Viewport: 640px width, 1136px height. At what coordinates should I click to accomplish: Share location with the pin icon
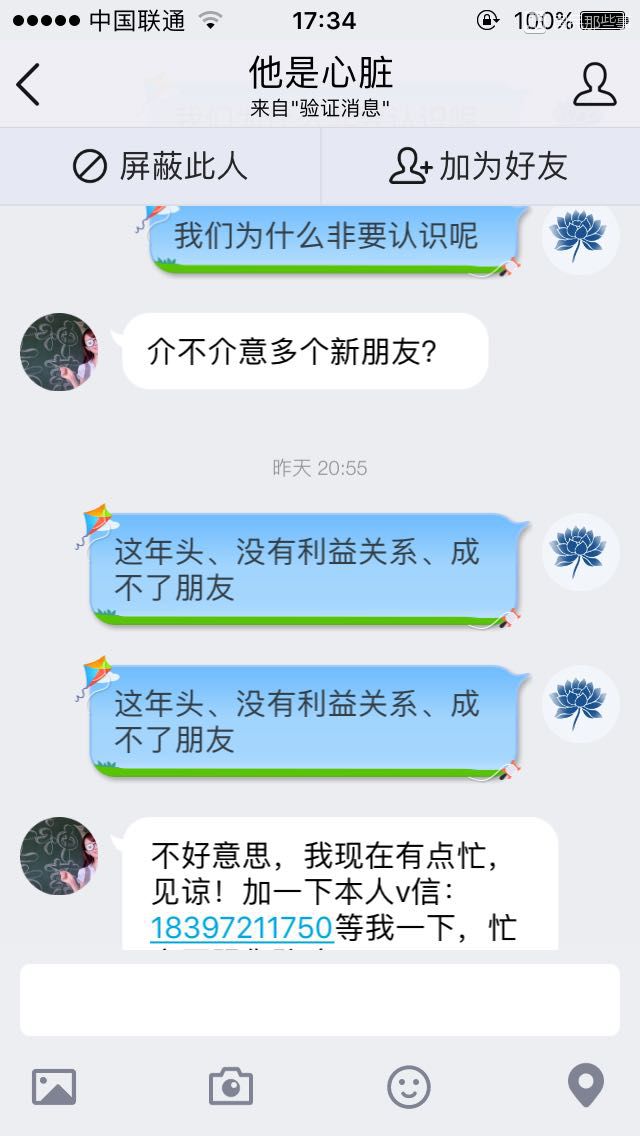586,1085
